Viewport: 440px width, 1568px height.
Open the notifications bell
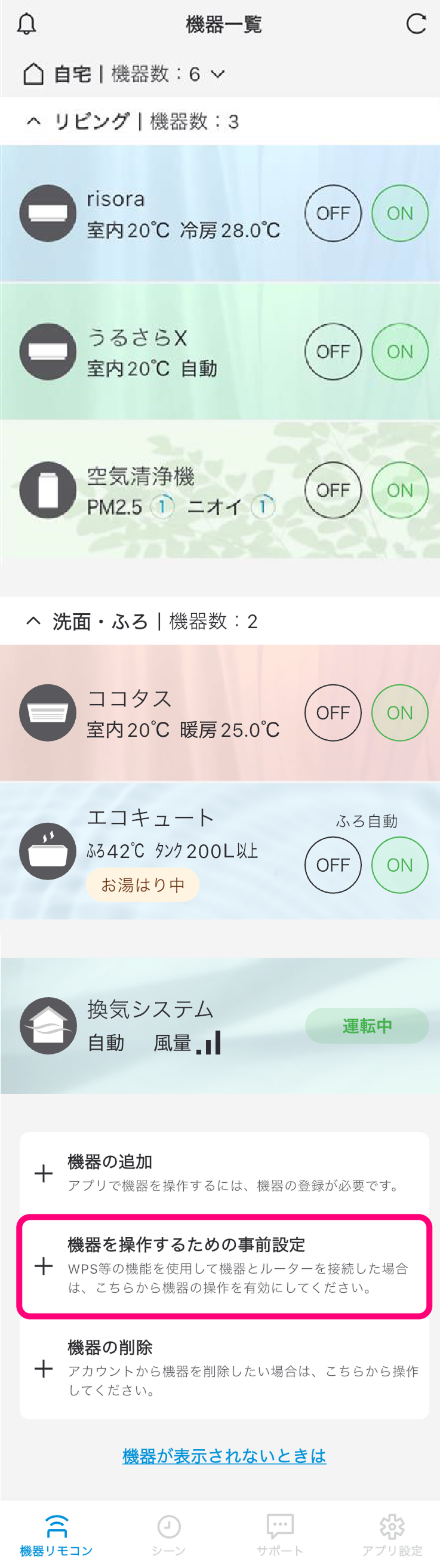26,24
